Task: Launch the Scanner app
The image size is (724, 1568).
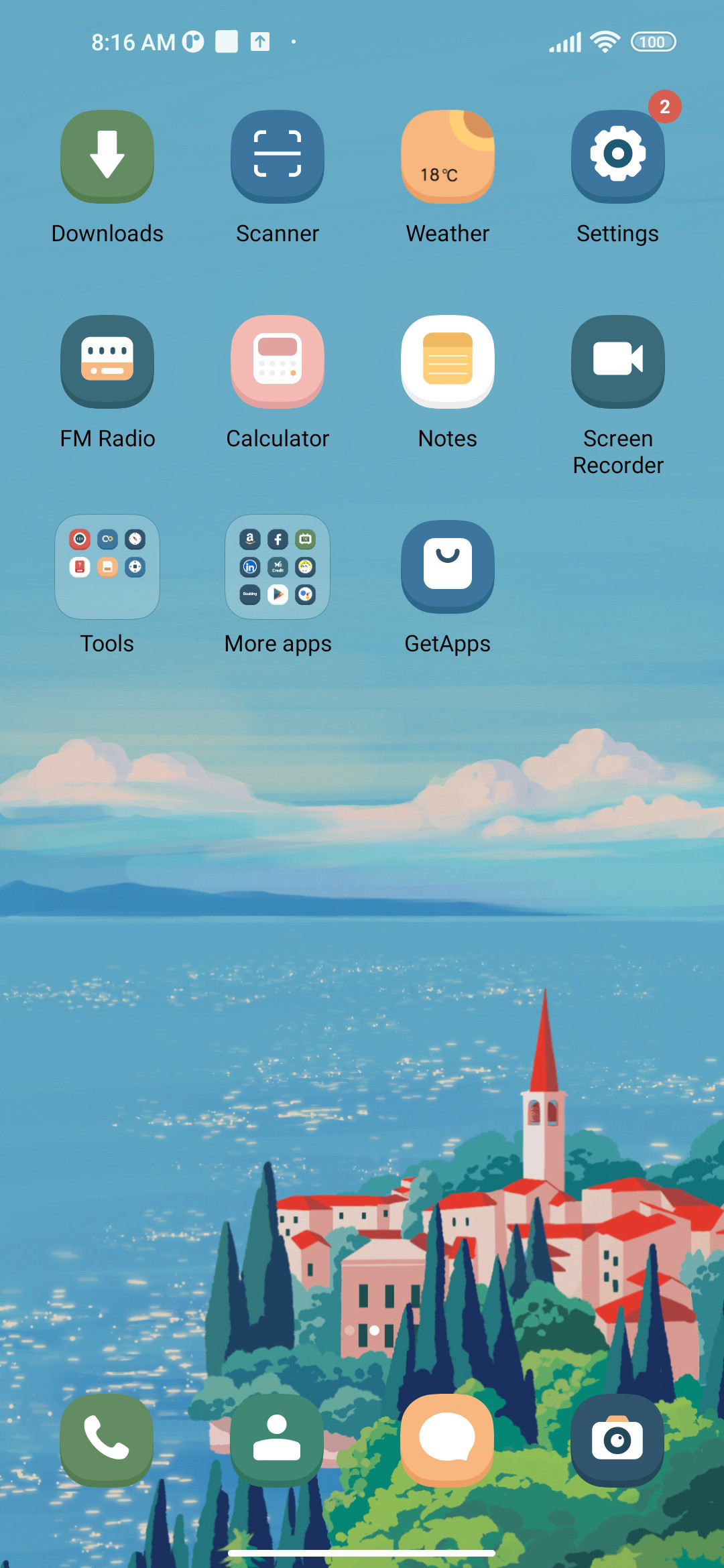Action: click(278, 156)
